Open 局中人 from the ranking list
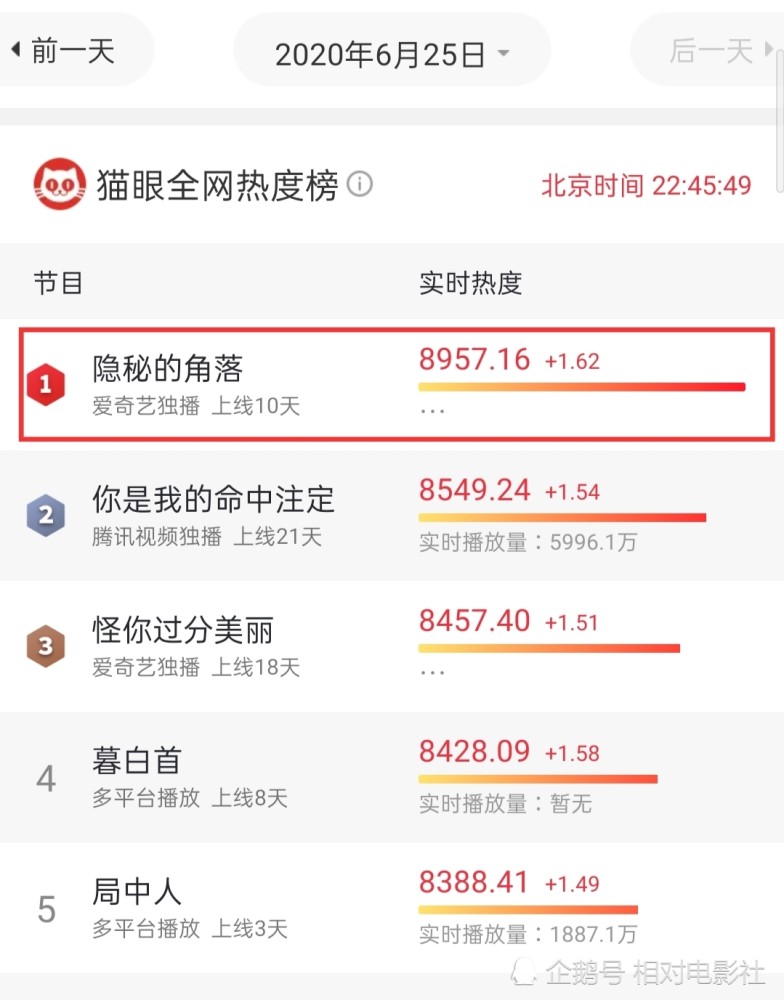The image size is (784, 1000). 137,892
